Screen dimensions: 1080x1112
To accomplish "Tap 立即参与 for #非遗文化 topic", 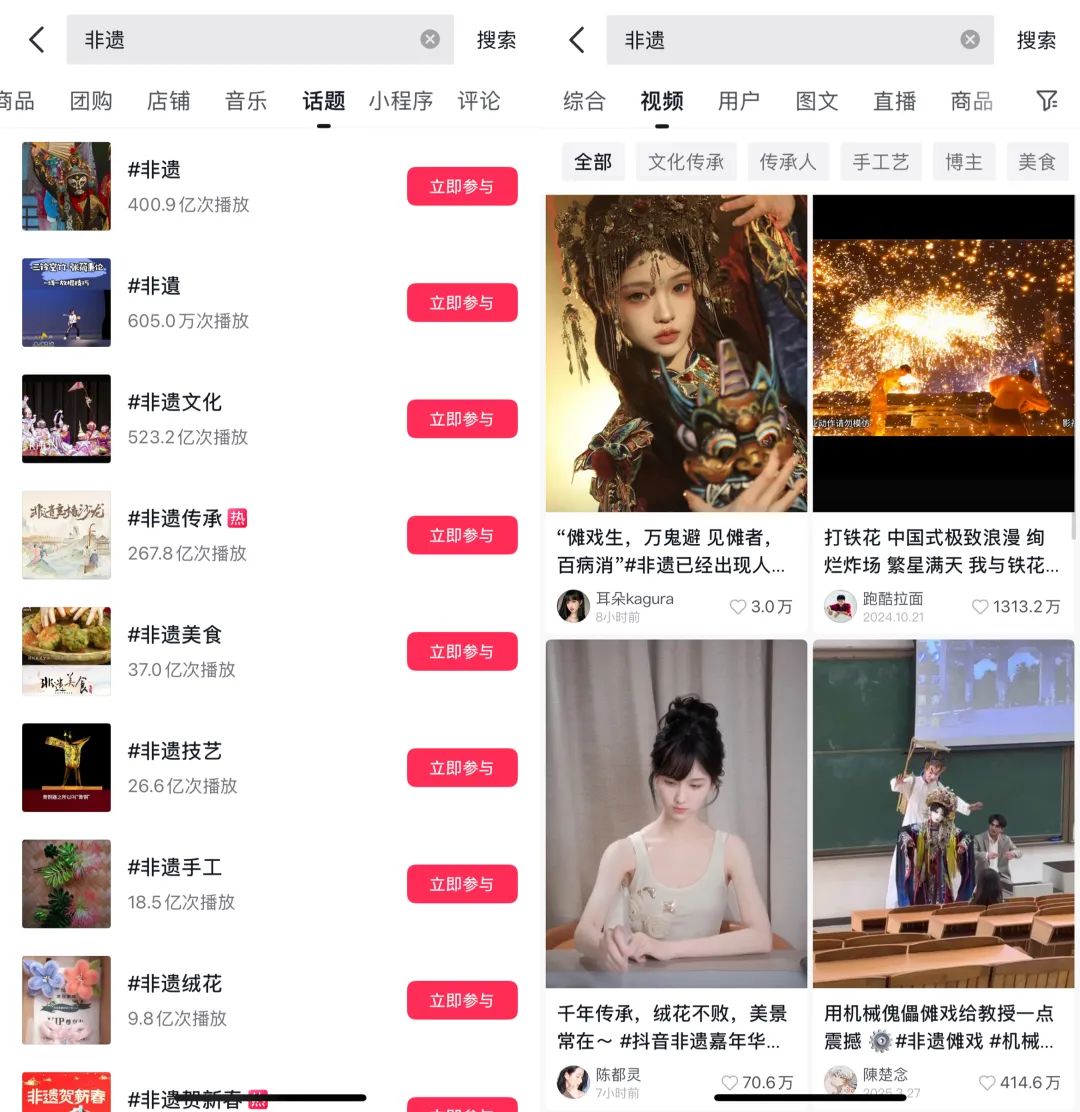I will coord(462,419).
